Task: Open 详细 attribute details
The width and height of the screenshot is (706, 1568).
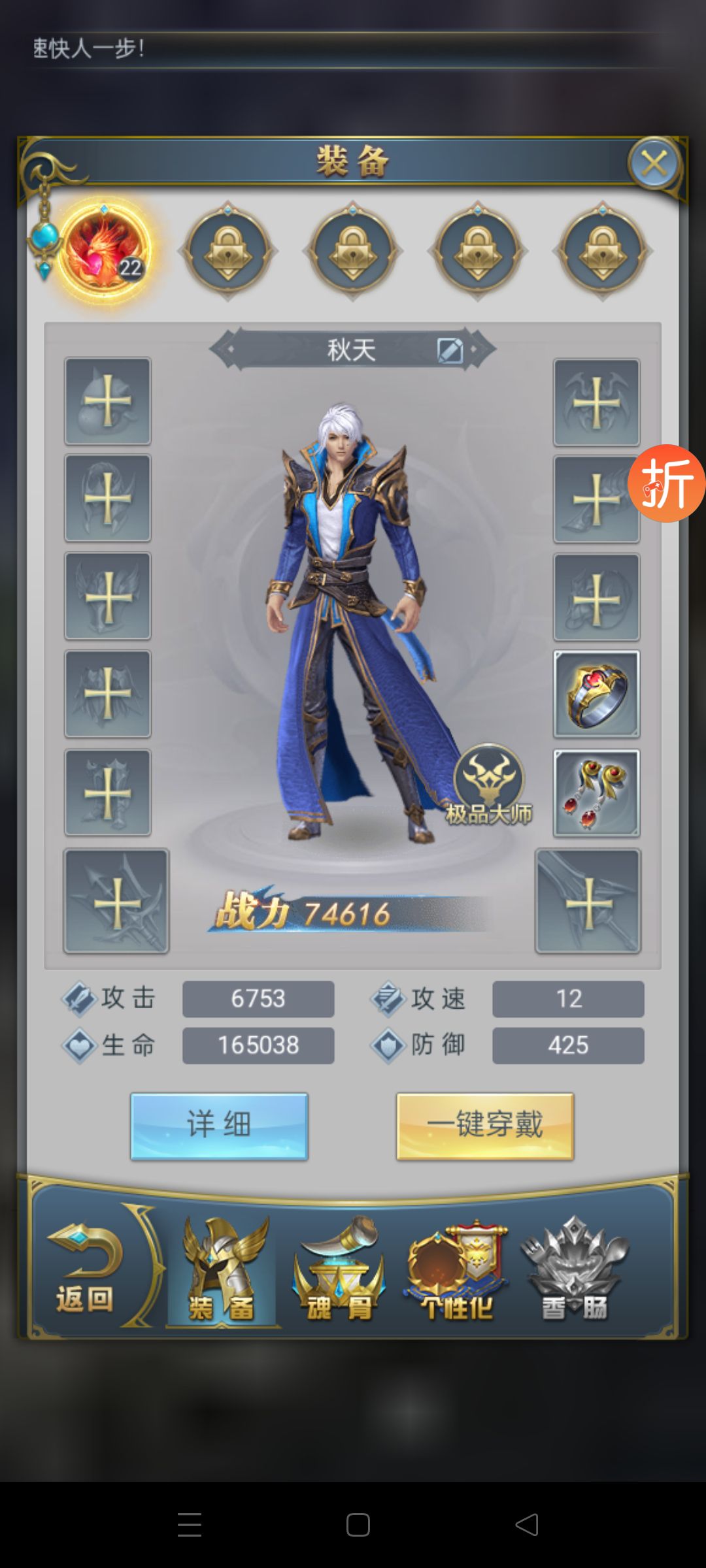Action: point(219,1126)
